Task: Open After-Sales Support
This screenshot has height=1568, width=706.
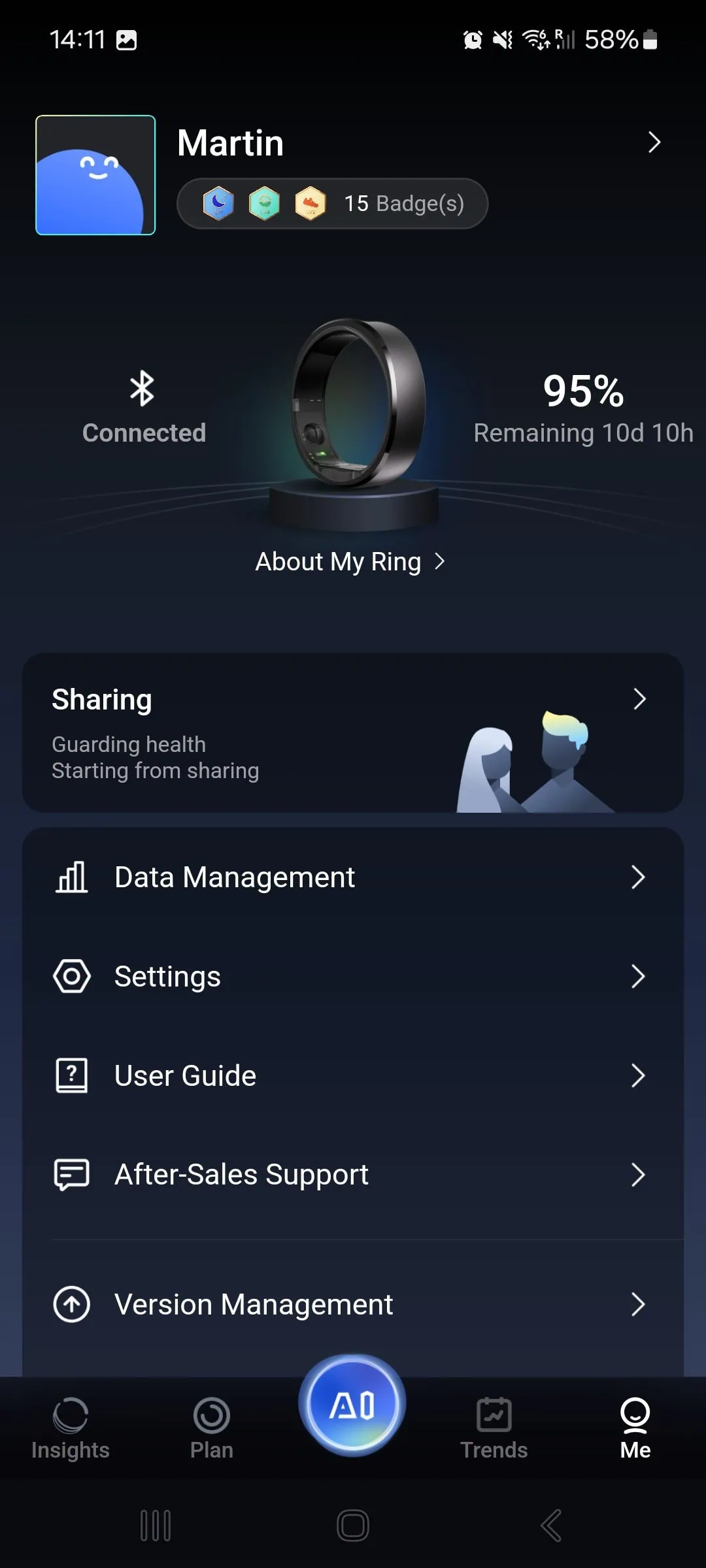Action: (x=353, y=1175)
